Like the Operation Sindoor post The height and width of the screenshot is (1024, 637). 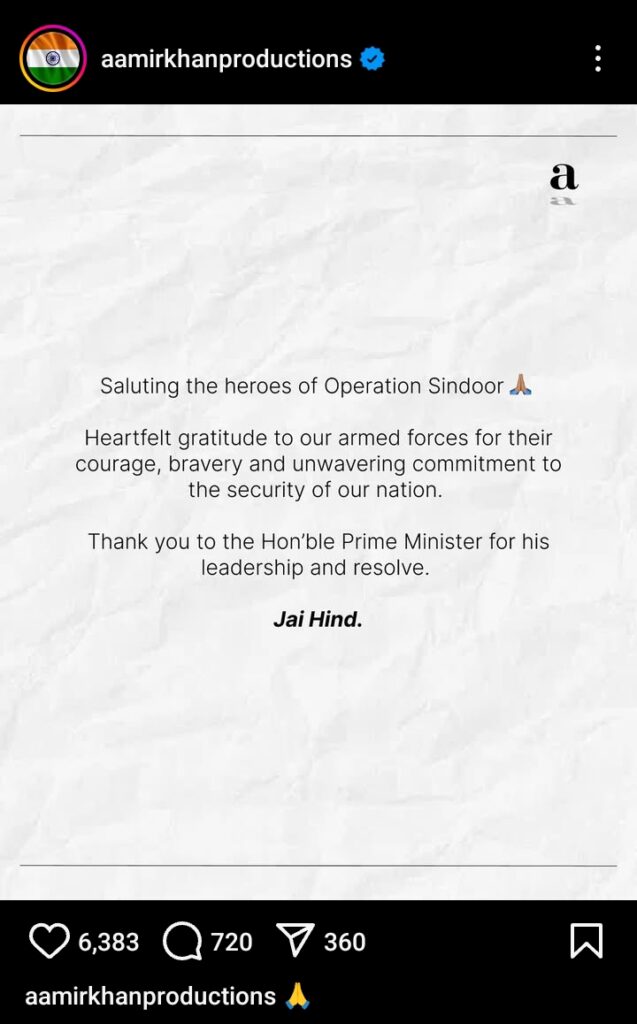[x=48, y=941]
